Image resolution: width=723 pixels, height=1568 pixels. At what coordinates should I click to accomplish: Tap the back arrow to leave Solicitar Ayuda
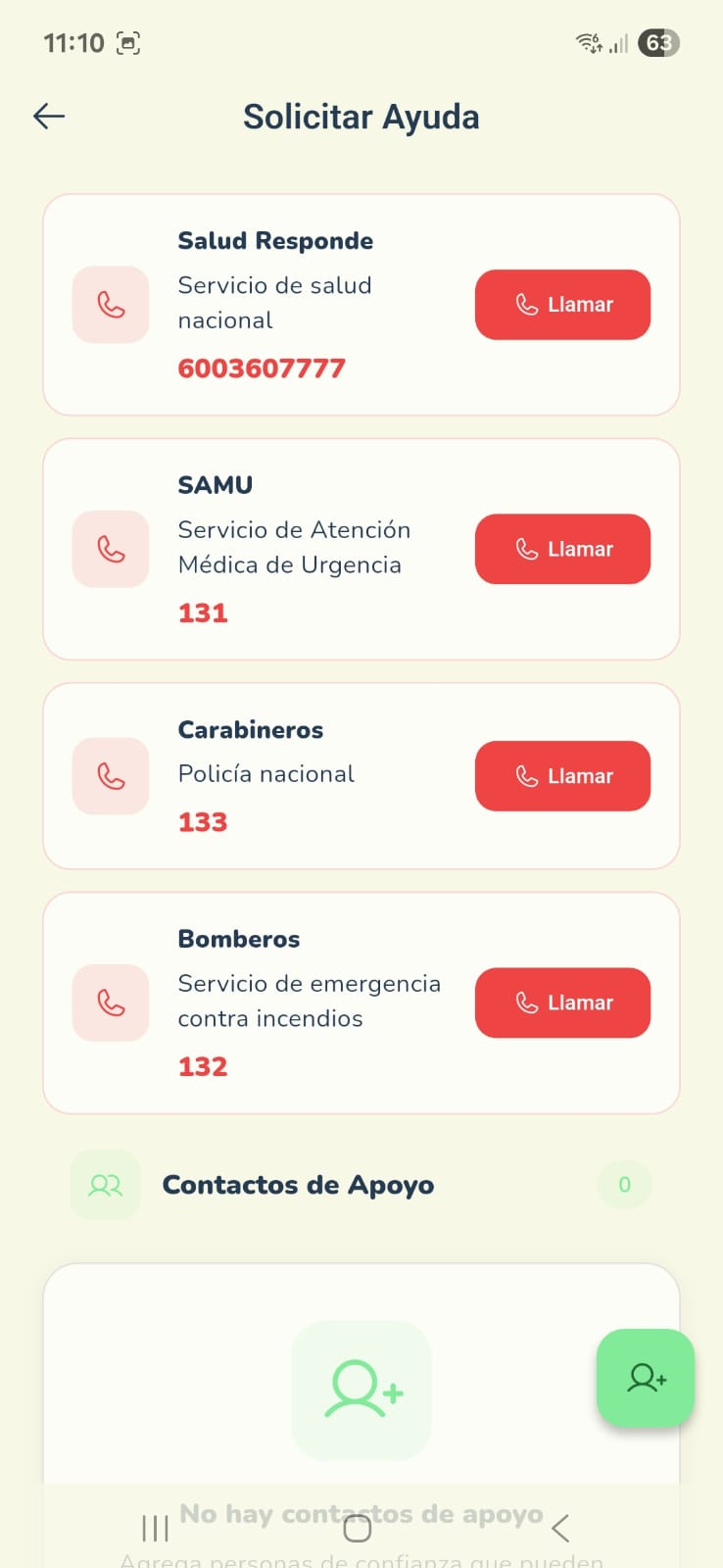click(x=48, y=116)
